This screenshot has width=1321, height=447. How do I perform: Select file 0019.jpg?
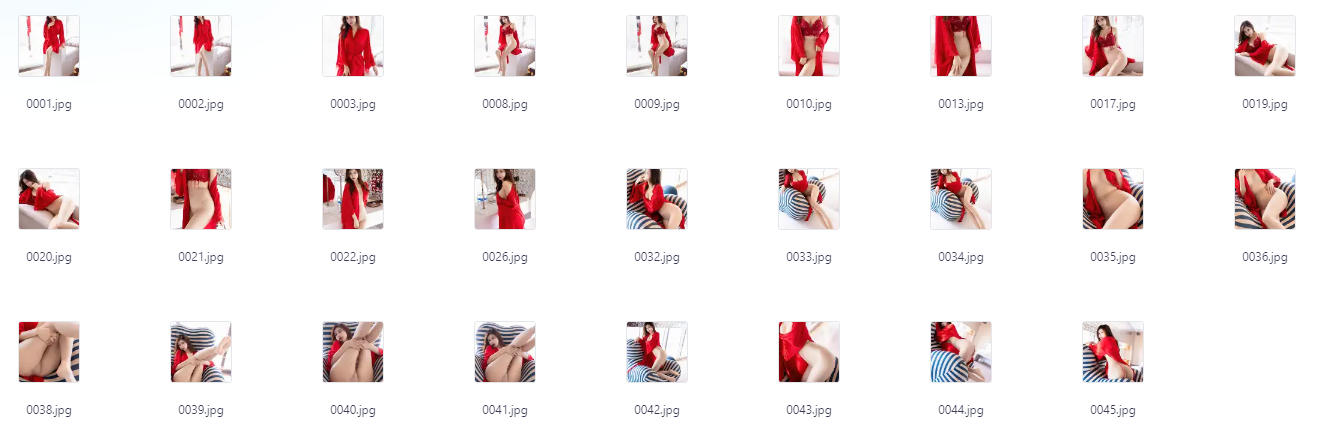[x=1265, y=46]
